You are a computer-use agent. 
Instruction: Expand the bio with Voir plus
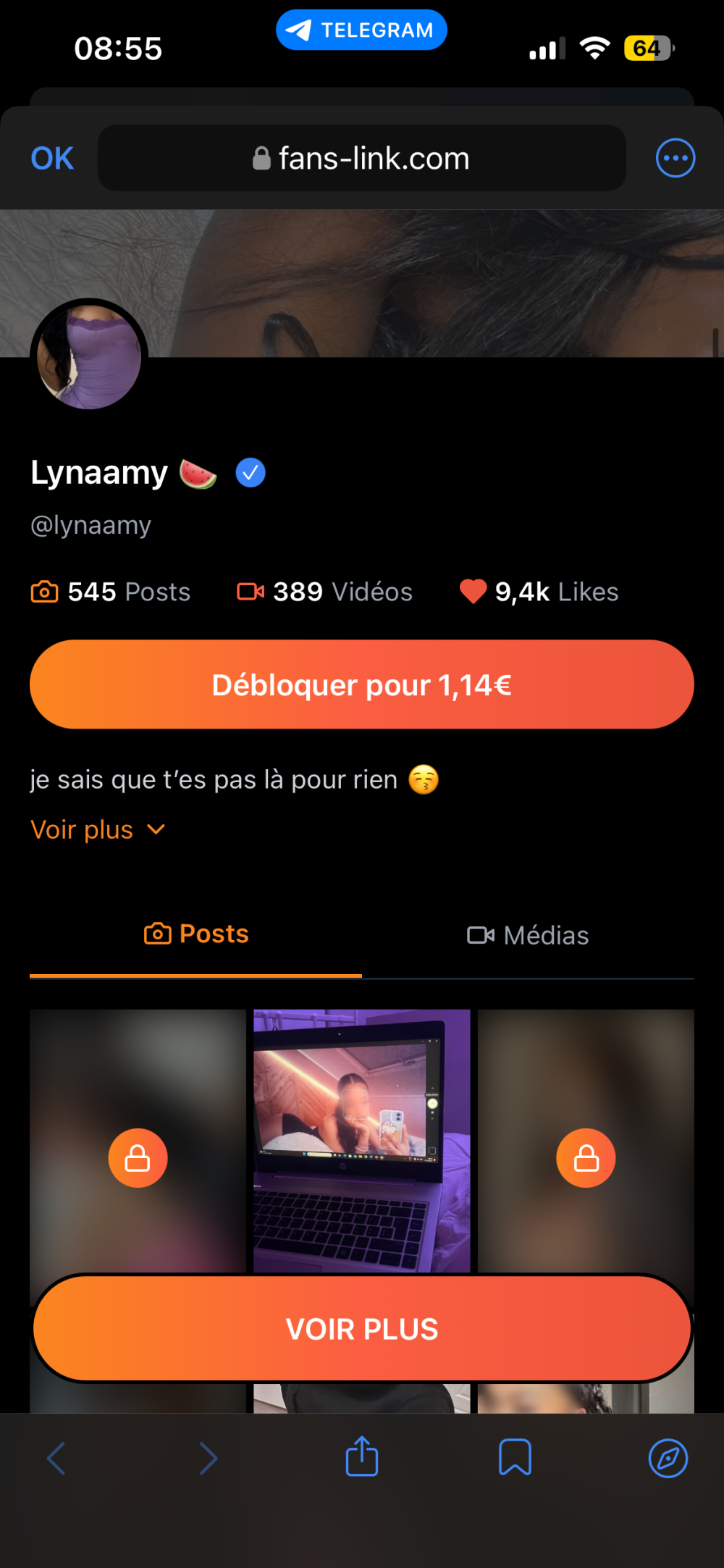(98, 830)
